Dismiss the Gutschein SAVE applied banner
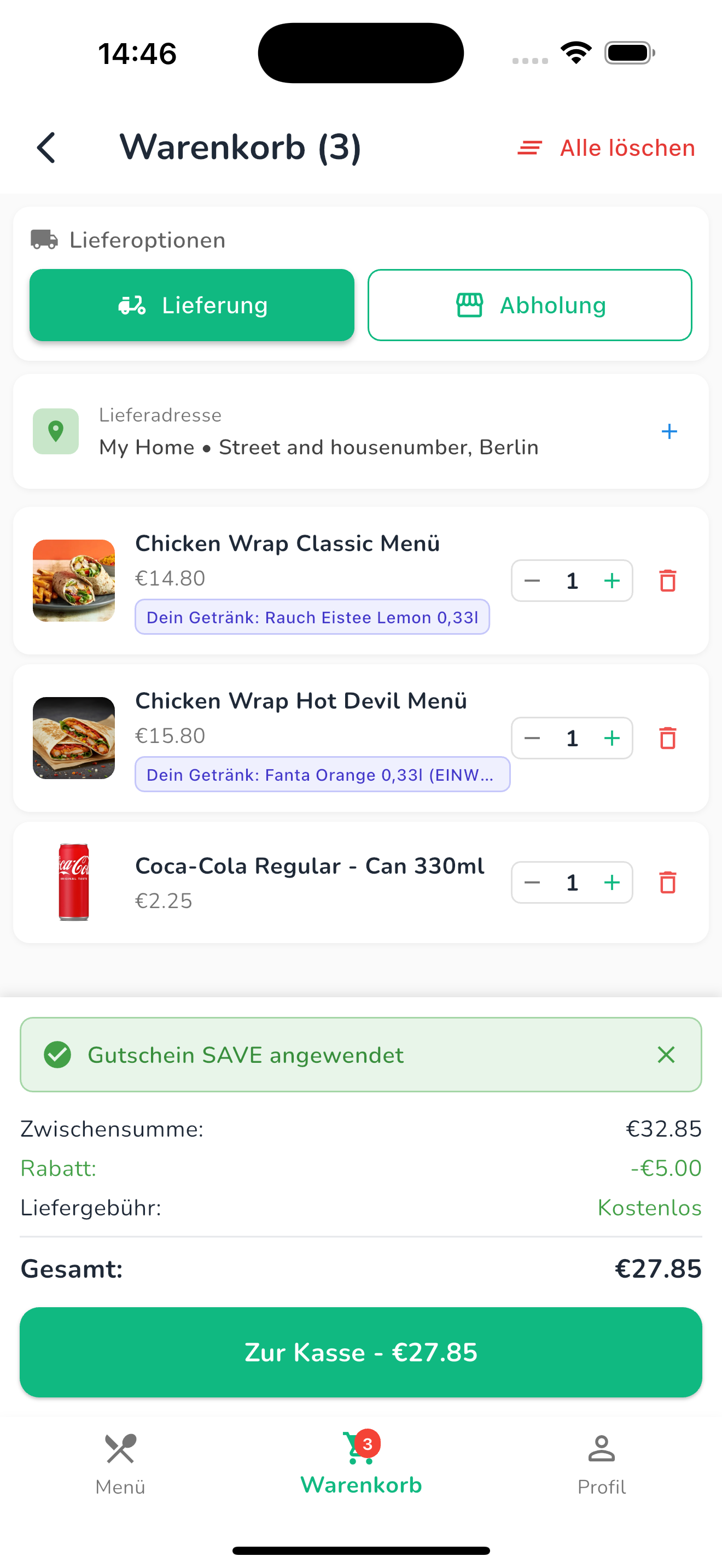 pos(666,1055)
